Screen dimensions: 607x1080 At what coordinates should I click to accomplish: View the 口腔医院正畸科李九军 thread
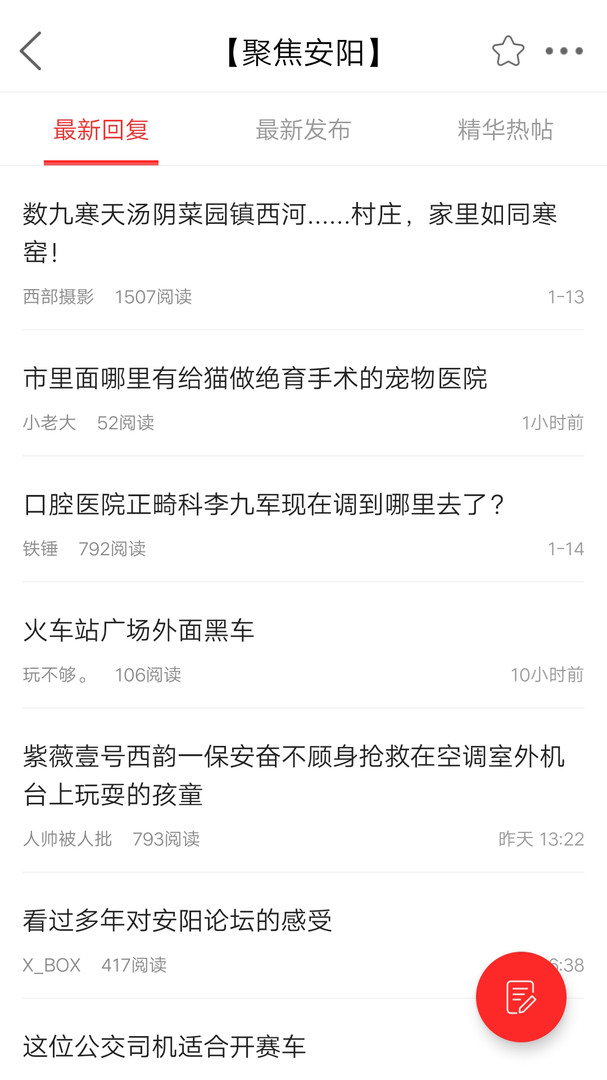[265, 504]
